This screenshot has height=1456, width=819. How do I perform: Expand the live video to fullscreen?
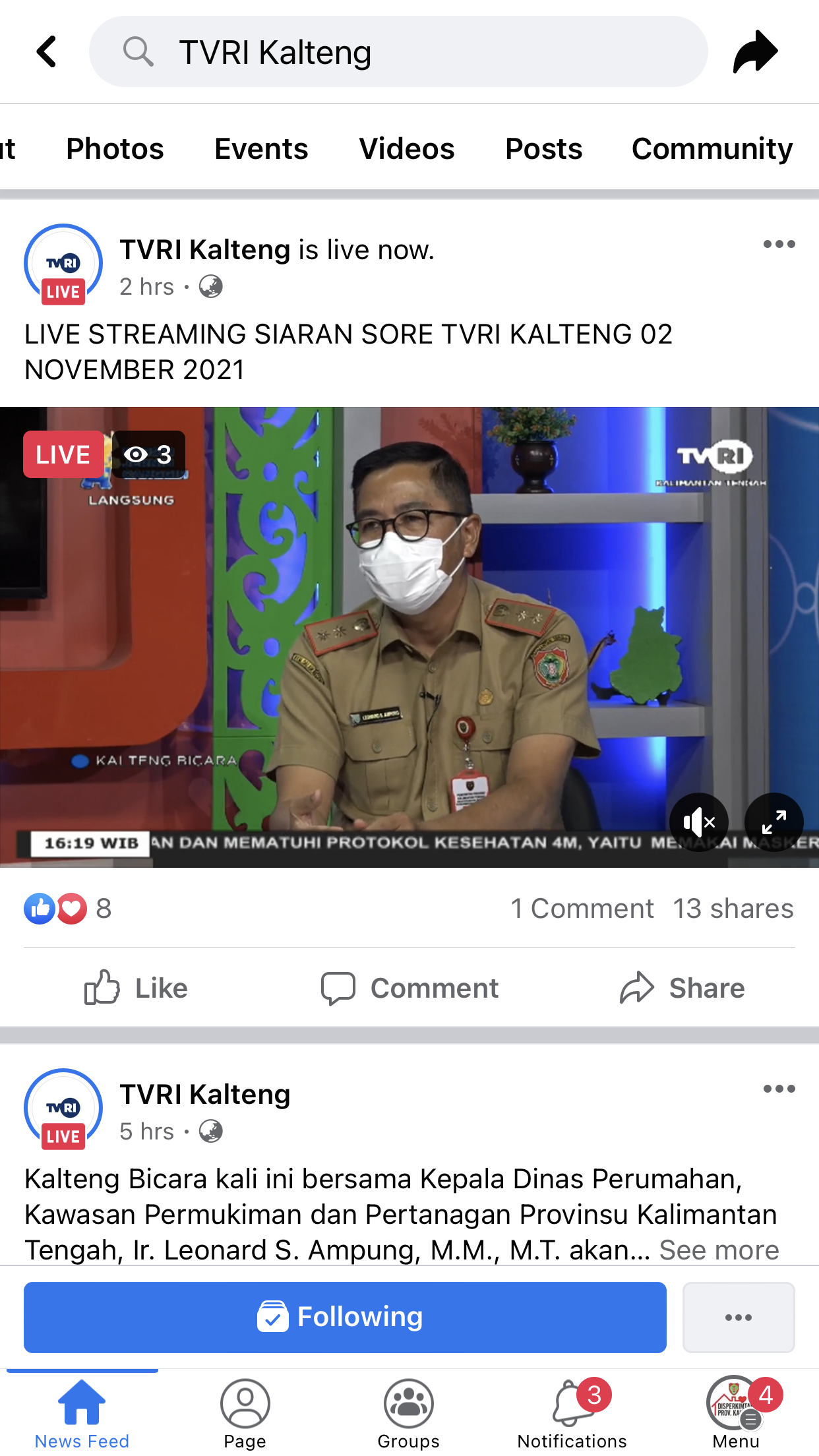click(x=773, y=822)
